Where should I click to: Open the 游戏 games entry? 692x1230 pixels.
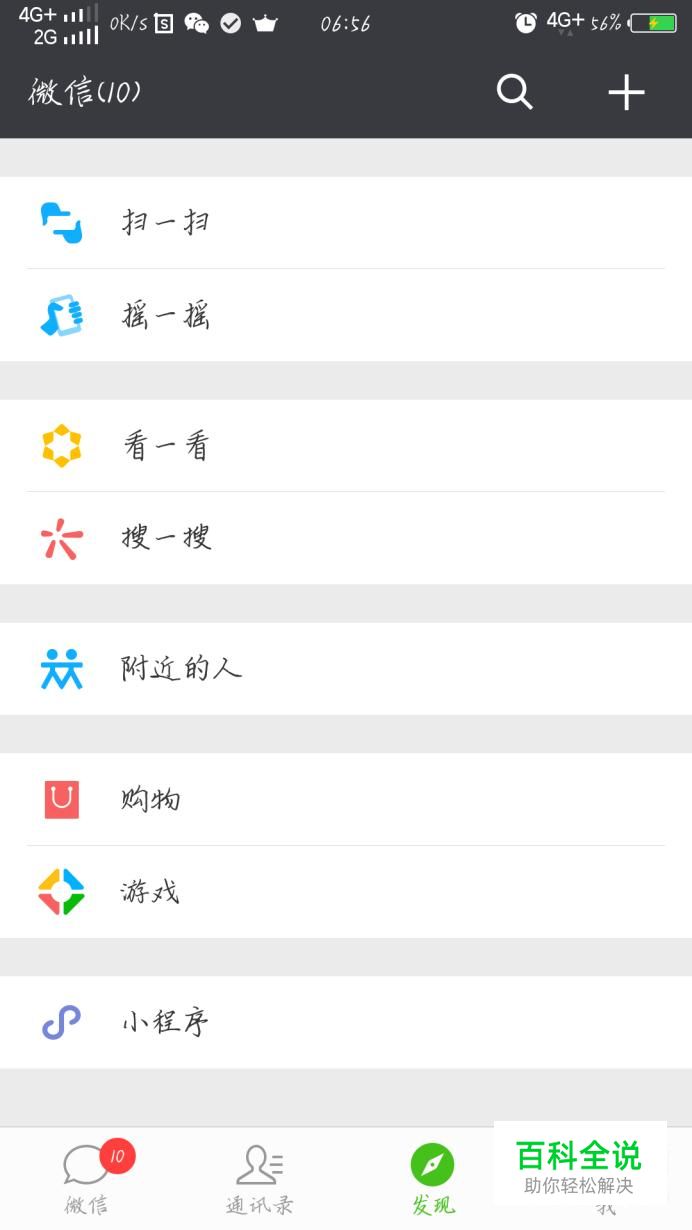[x=345, y=891]
